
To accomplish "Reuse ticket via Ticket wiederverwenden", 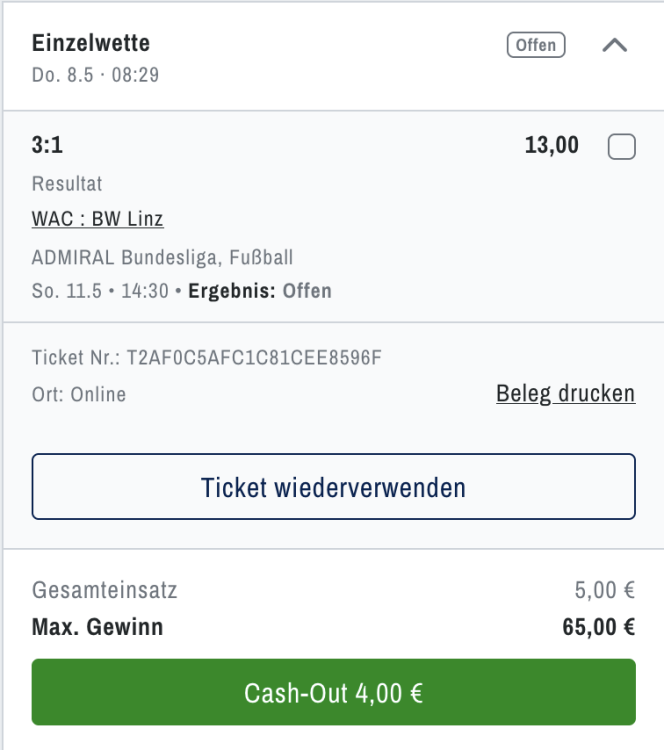I will tap(333, 487).
